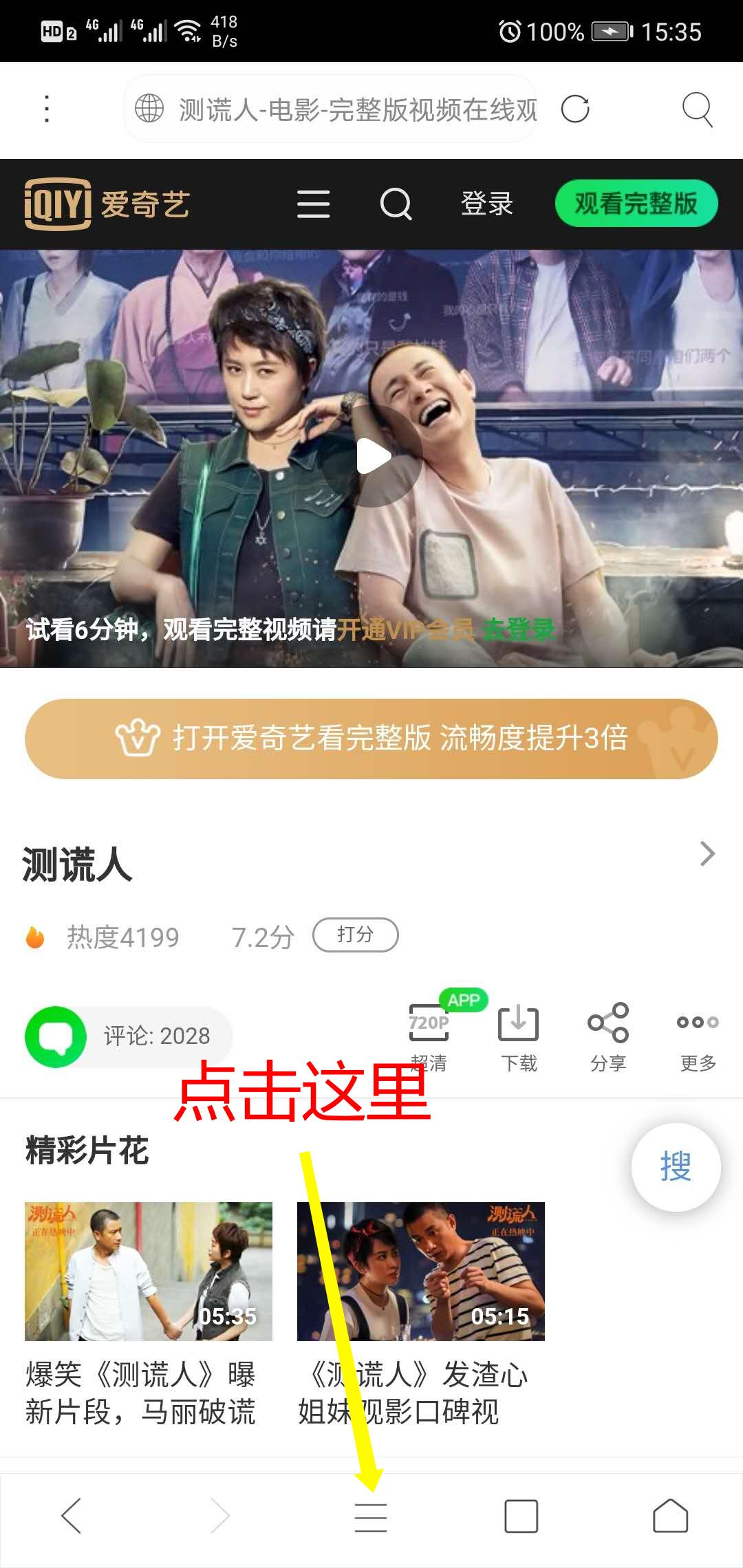Expand 测谎人 details via the right chevron
The width and height of the screenshot is (743, 1568).
706,854
